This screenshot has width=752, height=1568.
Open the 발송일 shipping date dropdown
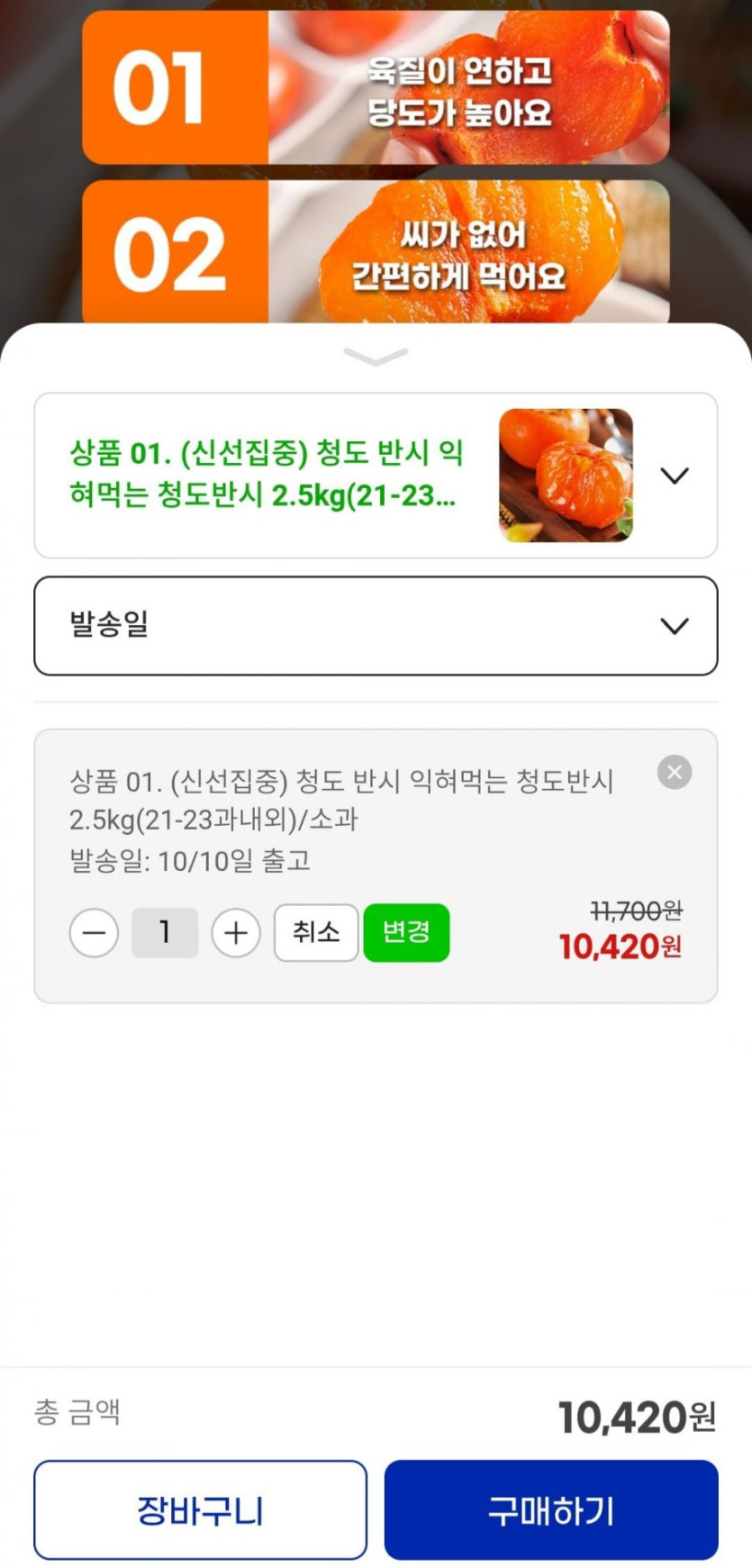pyautogui.click(x=376, y=626)
